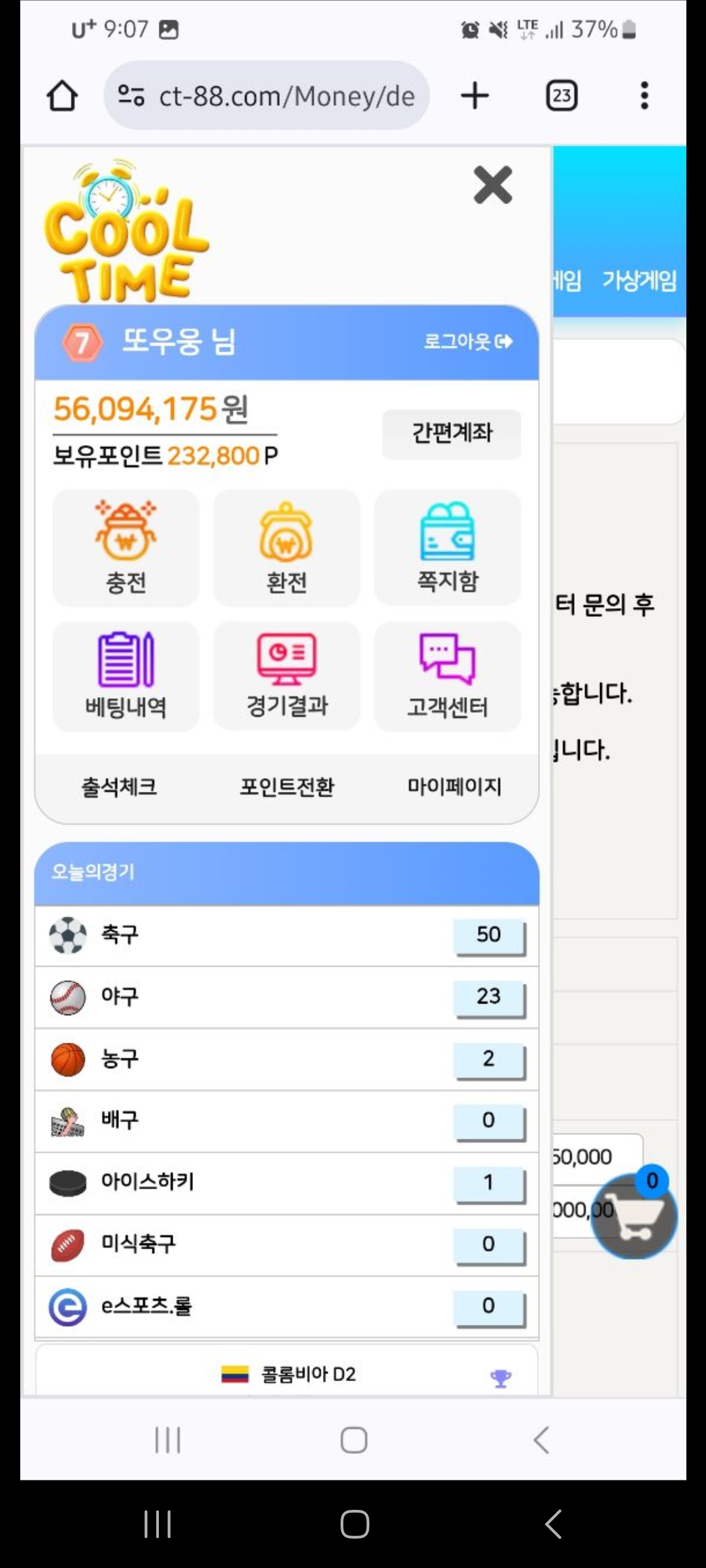Open 충전 deposit
The image size is (706, 1568).
126,548
